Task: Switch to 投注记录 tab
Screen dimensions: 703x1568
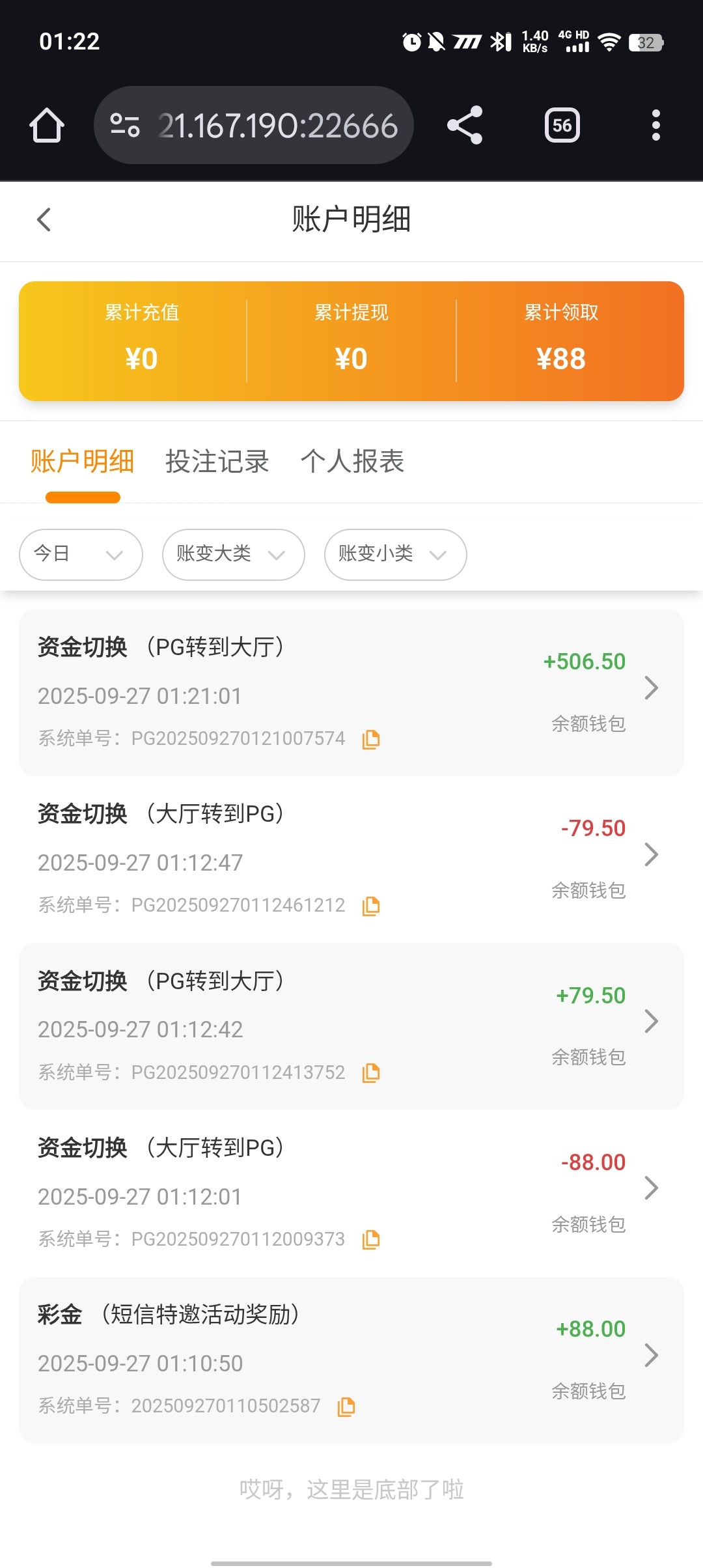Action: pyautogui.click(x=217, y=462)
